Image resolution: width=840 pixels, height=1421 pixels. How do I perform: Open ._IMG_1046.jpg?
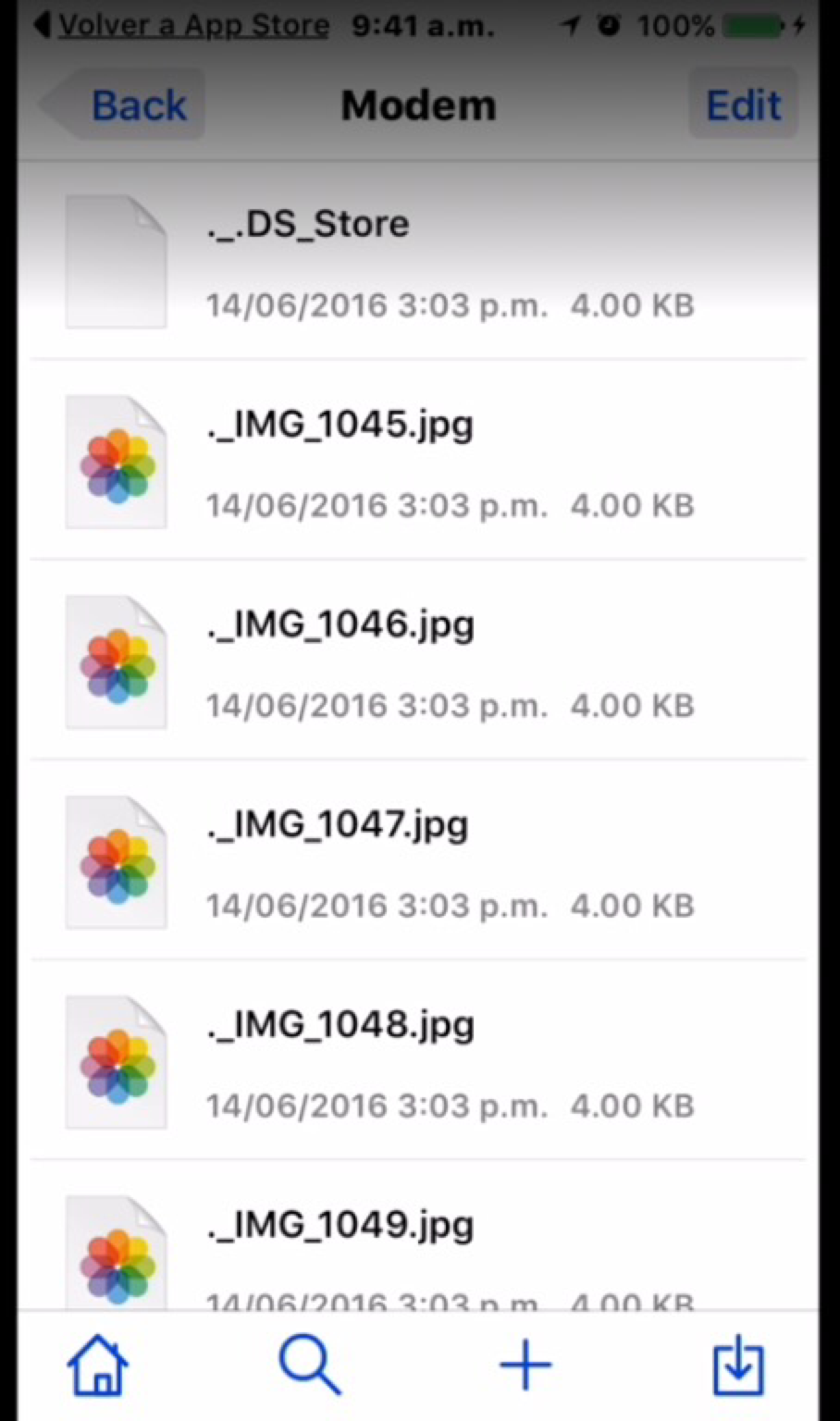[x=416, y=662]
